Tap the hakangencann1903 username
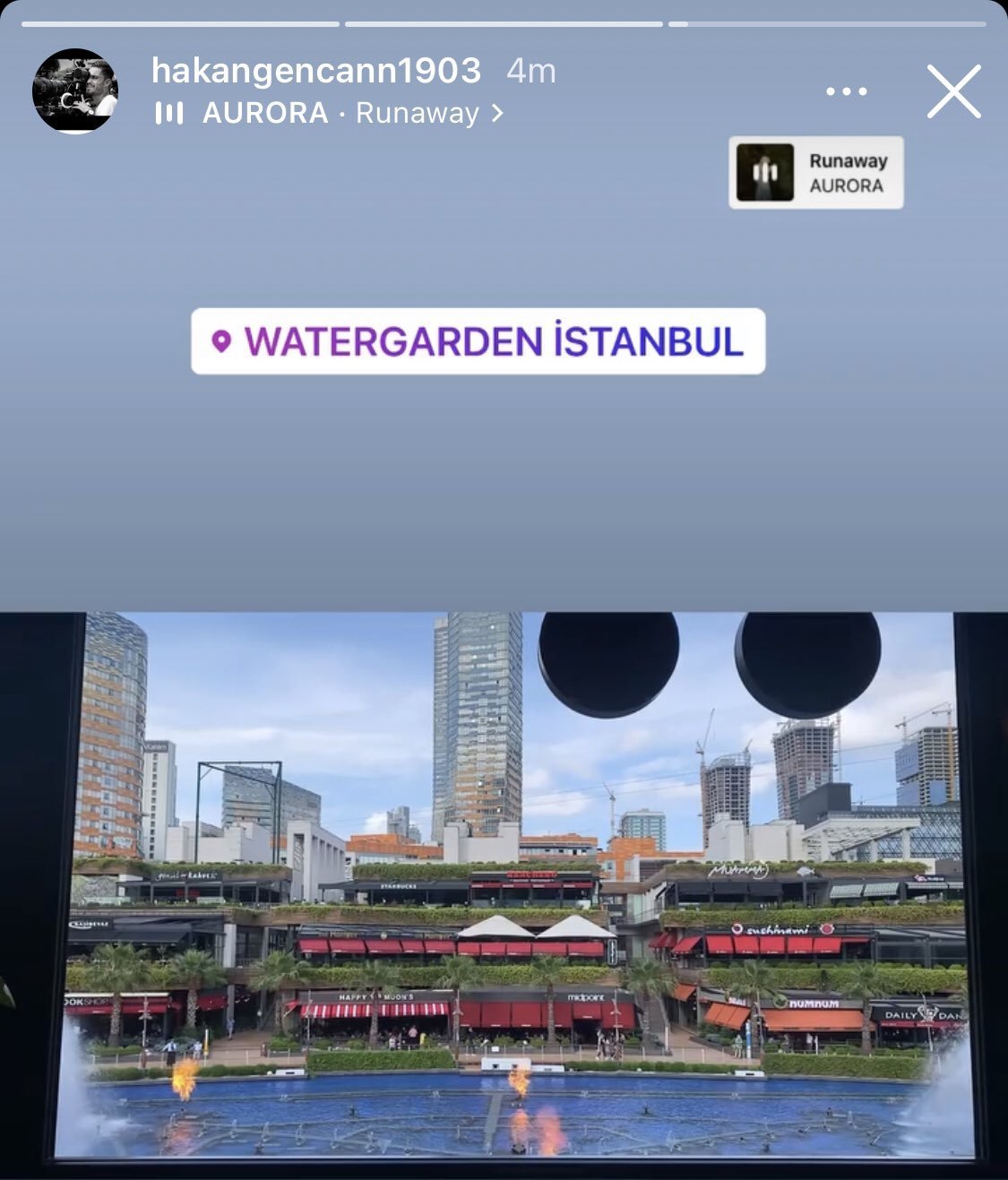This screenshot has height=1180, width=1008. click(316, 71)
